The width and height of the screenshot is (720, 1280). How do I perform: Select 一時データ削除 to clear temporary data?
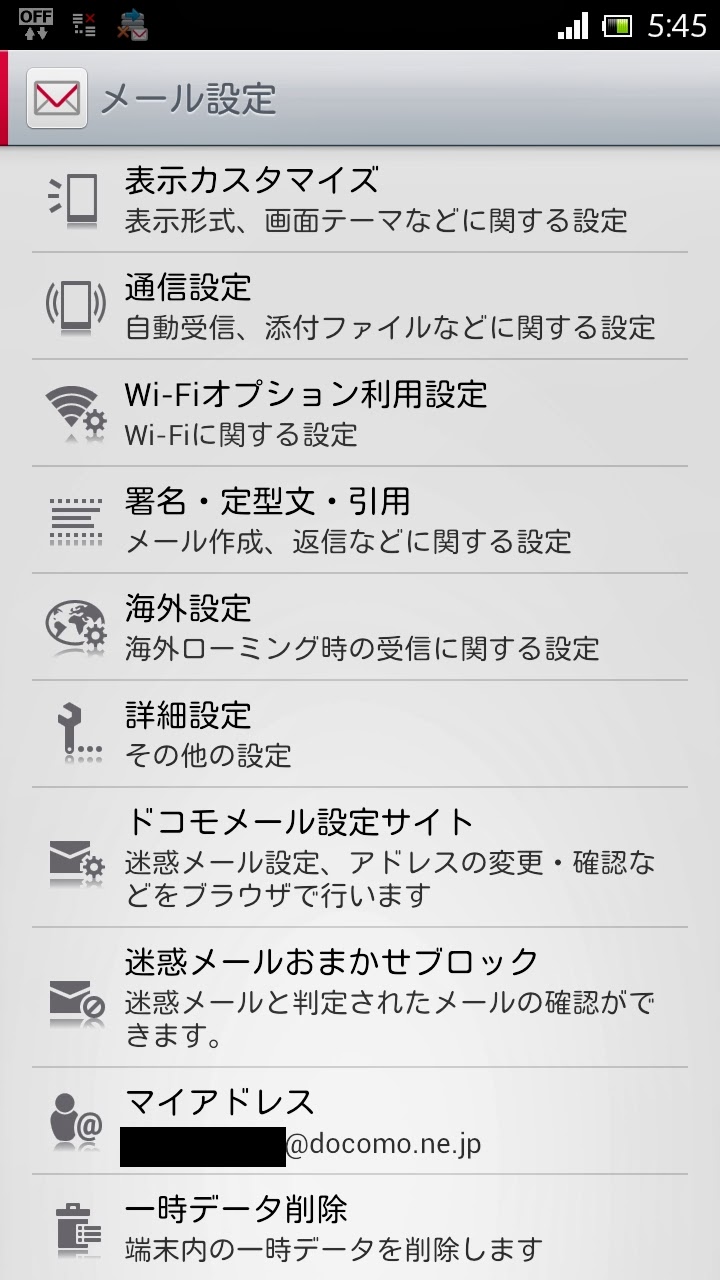(360, 1228)
